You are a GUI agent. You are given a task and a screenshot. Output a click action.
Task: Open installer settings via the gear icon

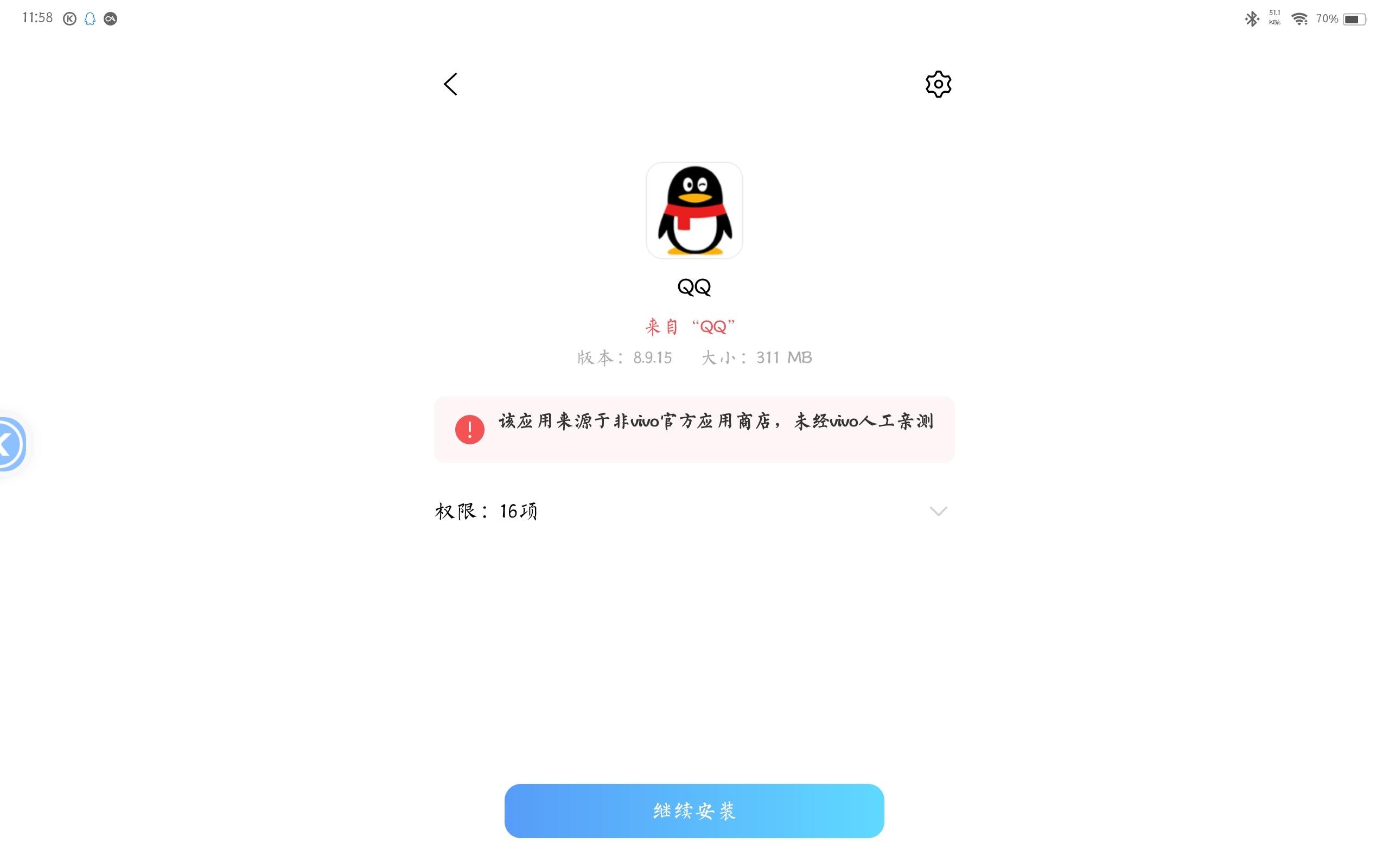(938, 85)
